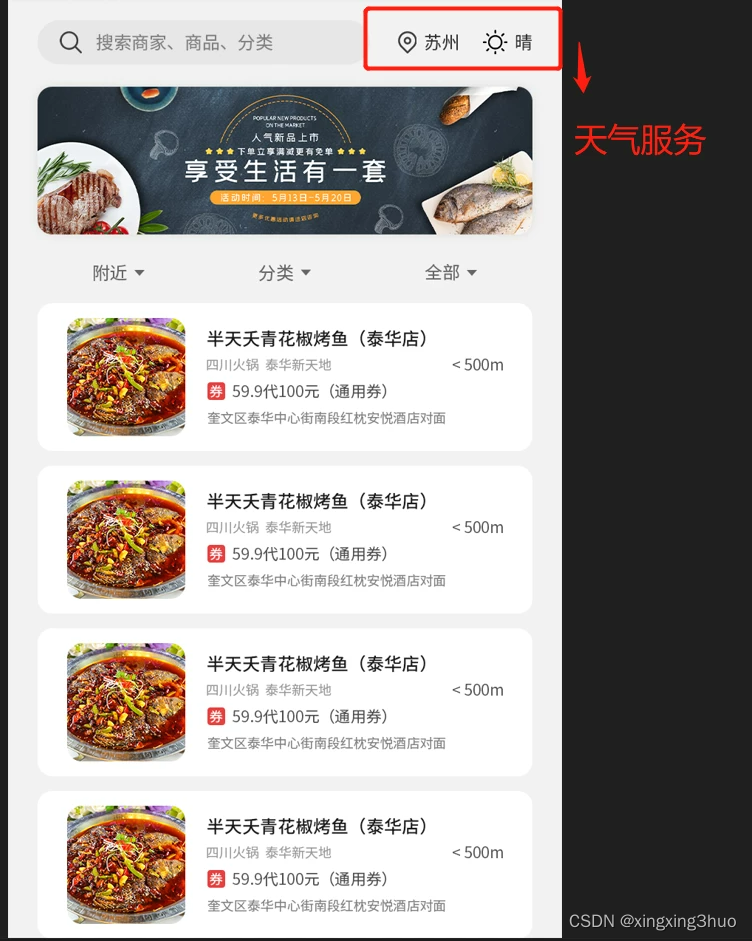This screenshot has height=941, width=752.
Task: Tap the search box for merchants and products
Action: (201, 42)
